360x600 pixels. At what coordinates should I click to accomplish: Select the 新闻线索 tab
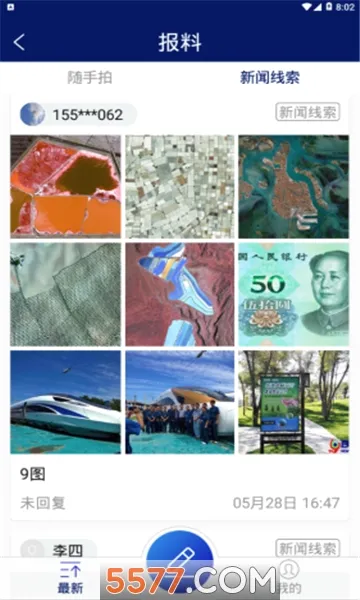point(270,78)
